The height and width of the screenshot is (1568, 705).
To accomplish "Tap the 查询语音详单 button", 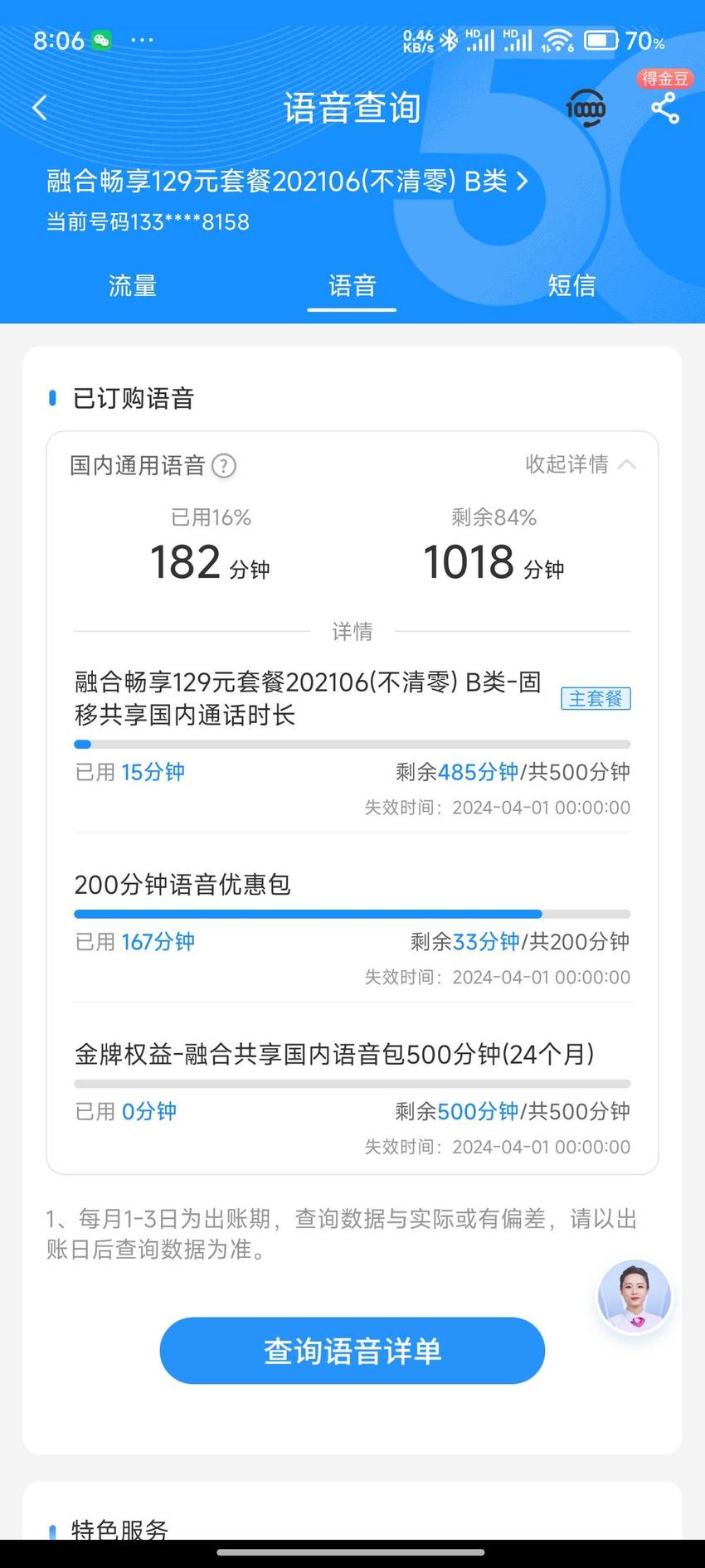I will point(352,1351).
